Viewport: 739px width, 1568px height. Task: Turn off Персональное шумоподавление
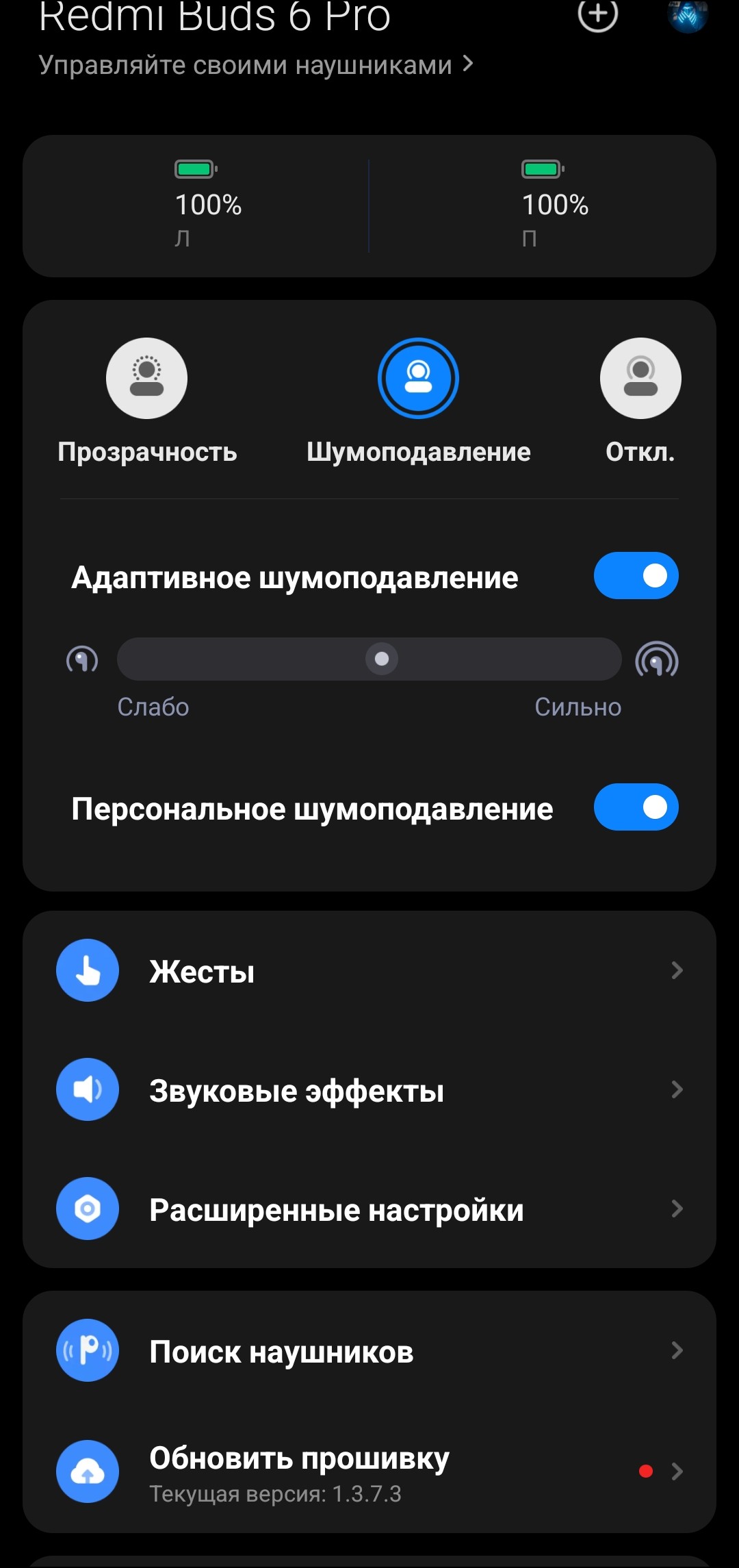pyautogui.click(x=636, y=807)
